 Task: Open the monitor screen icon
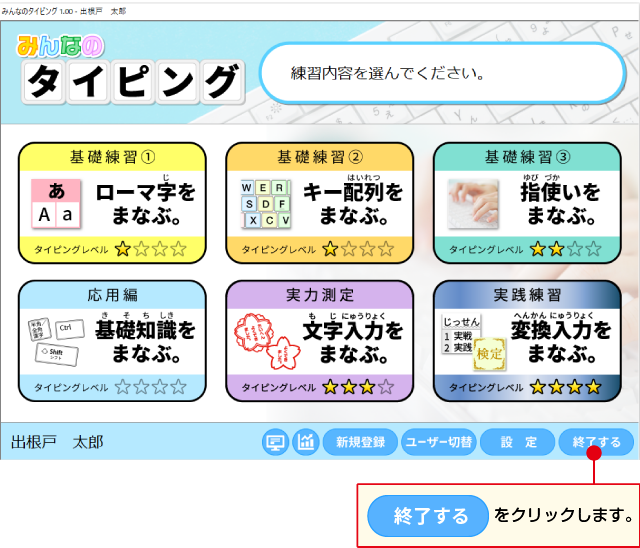(x=275, y=442)
